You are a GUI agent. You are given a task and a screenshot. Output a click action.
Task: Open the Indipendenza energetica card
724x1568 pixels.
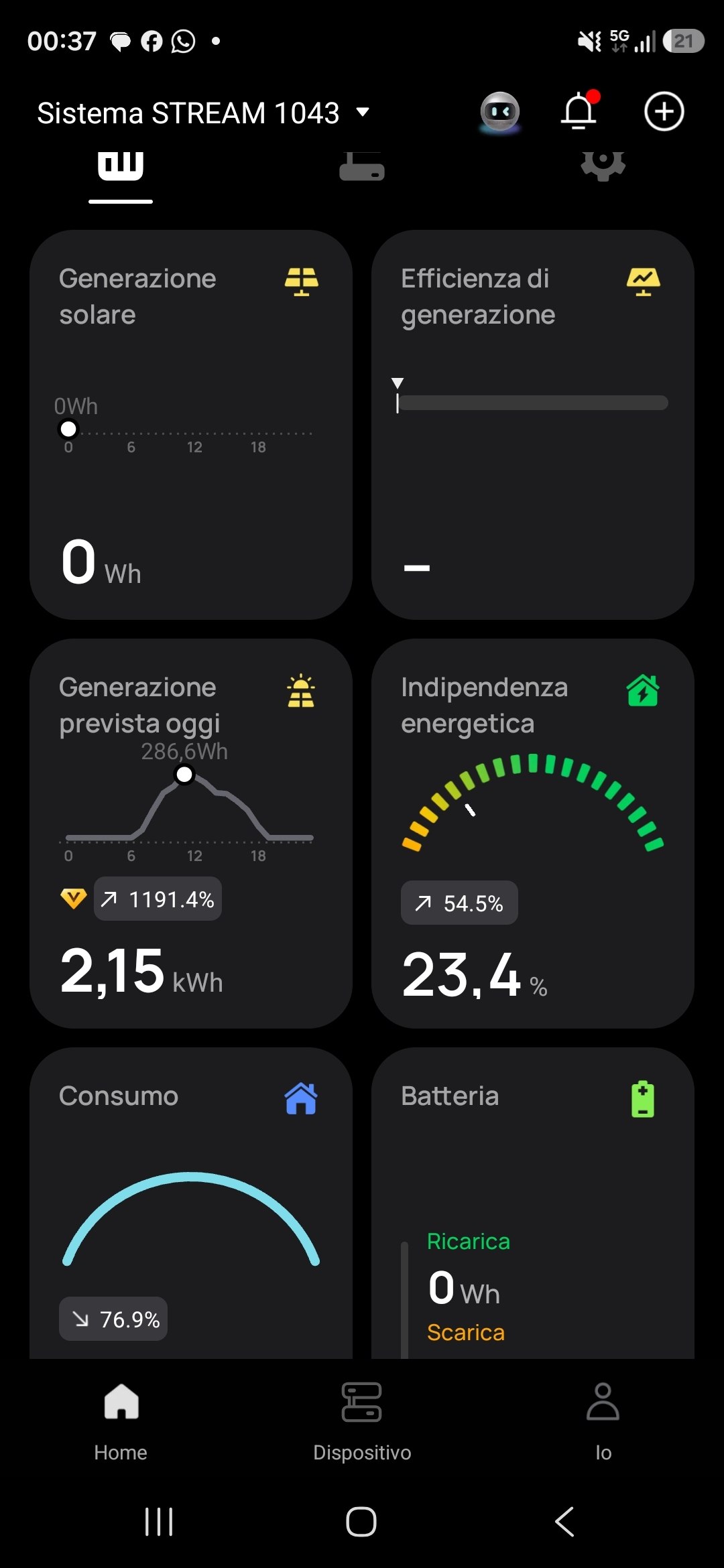tap(533, 834)
